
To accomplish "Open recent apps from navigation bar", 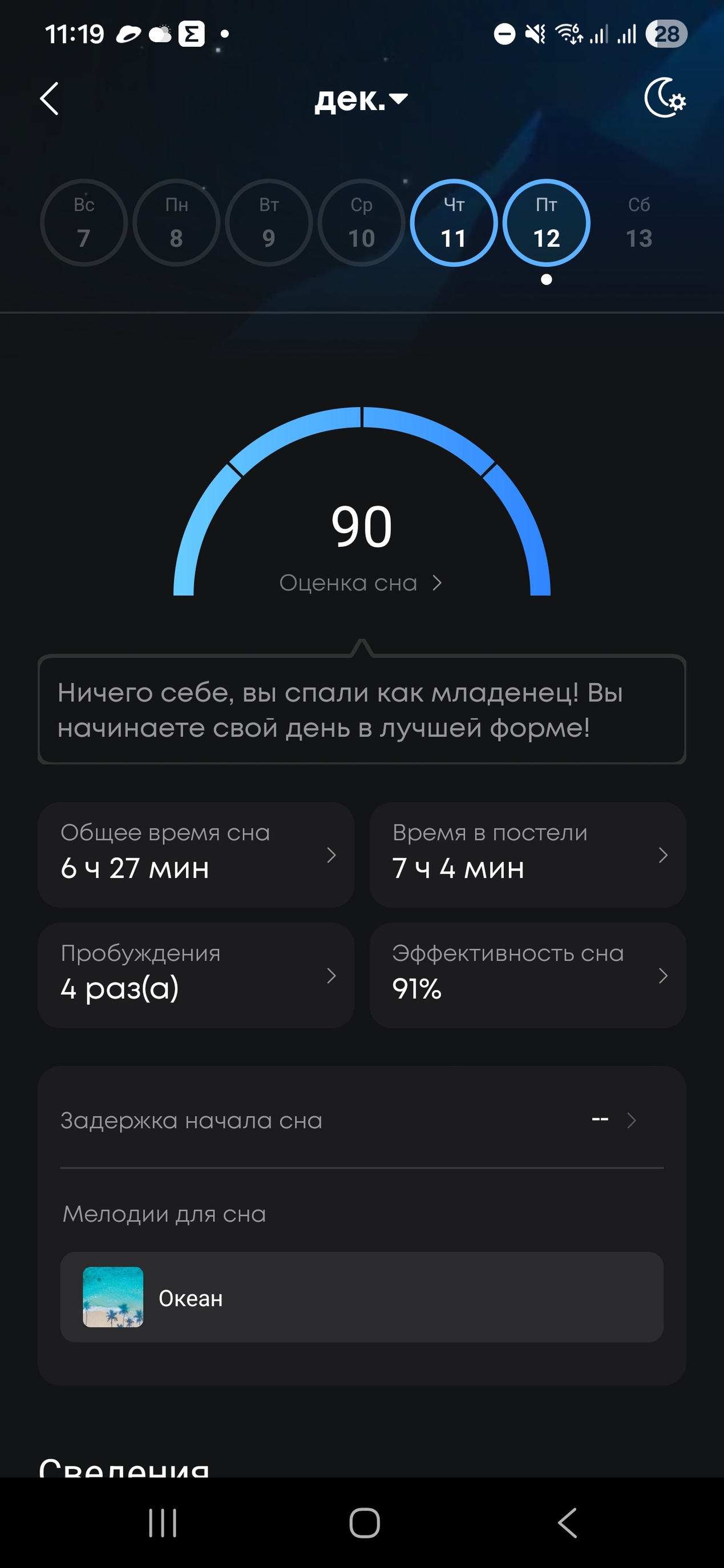I will (x=163, y=1523).
